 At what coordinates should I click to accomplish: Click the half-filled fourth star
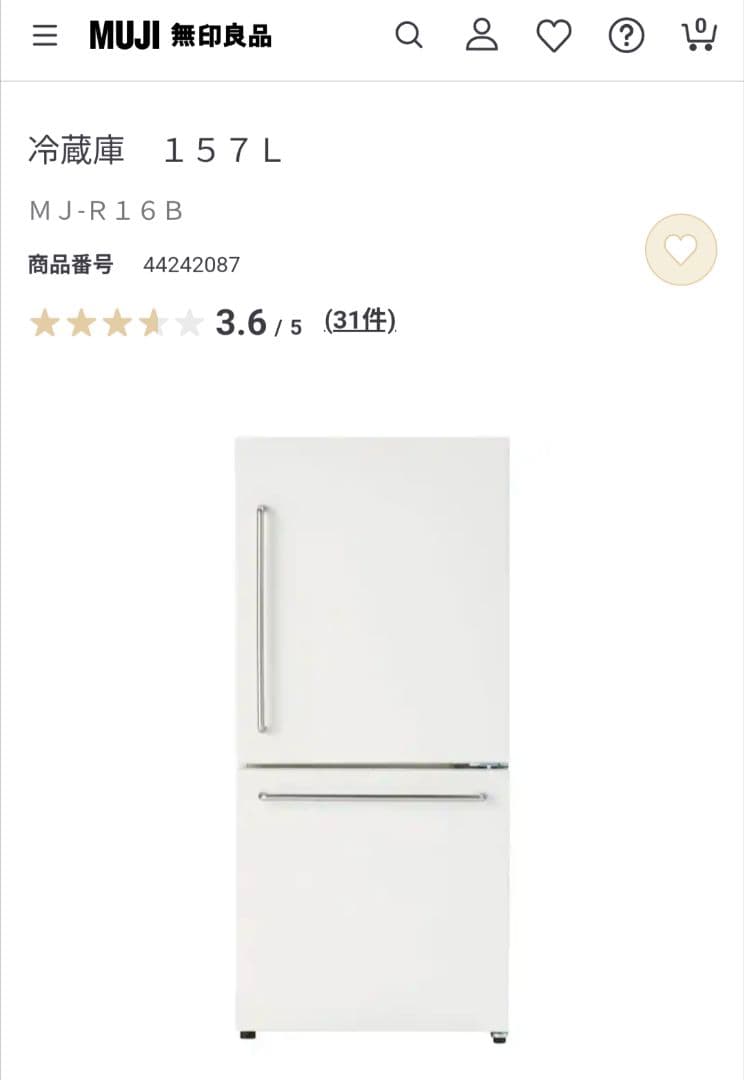point(150,322)
